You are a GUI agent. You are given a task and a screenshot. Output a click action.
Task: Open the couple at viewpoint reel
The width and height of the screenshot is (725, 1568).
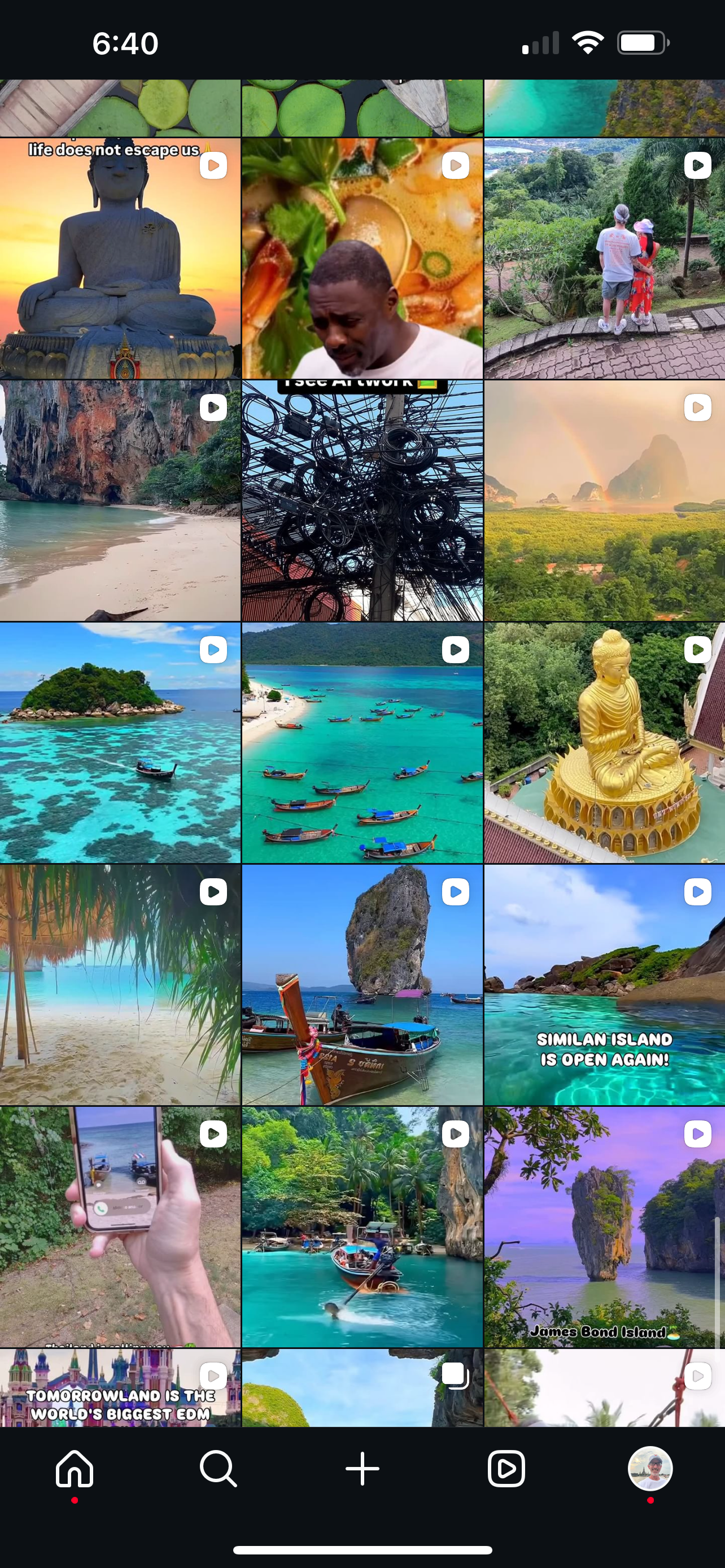point(604,258)
